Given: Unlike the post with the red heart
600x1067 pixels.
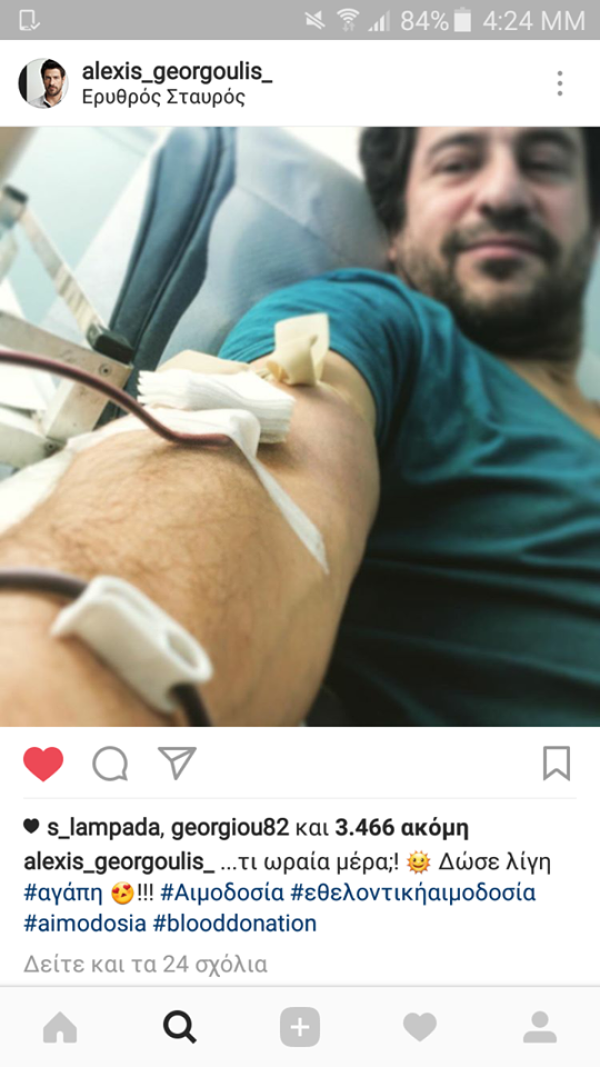Looking at the screenshot, I should coord(43,764).
